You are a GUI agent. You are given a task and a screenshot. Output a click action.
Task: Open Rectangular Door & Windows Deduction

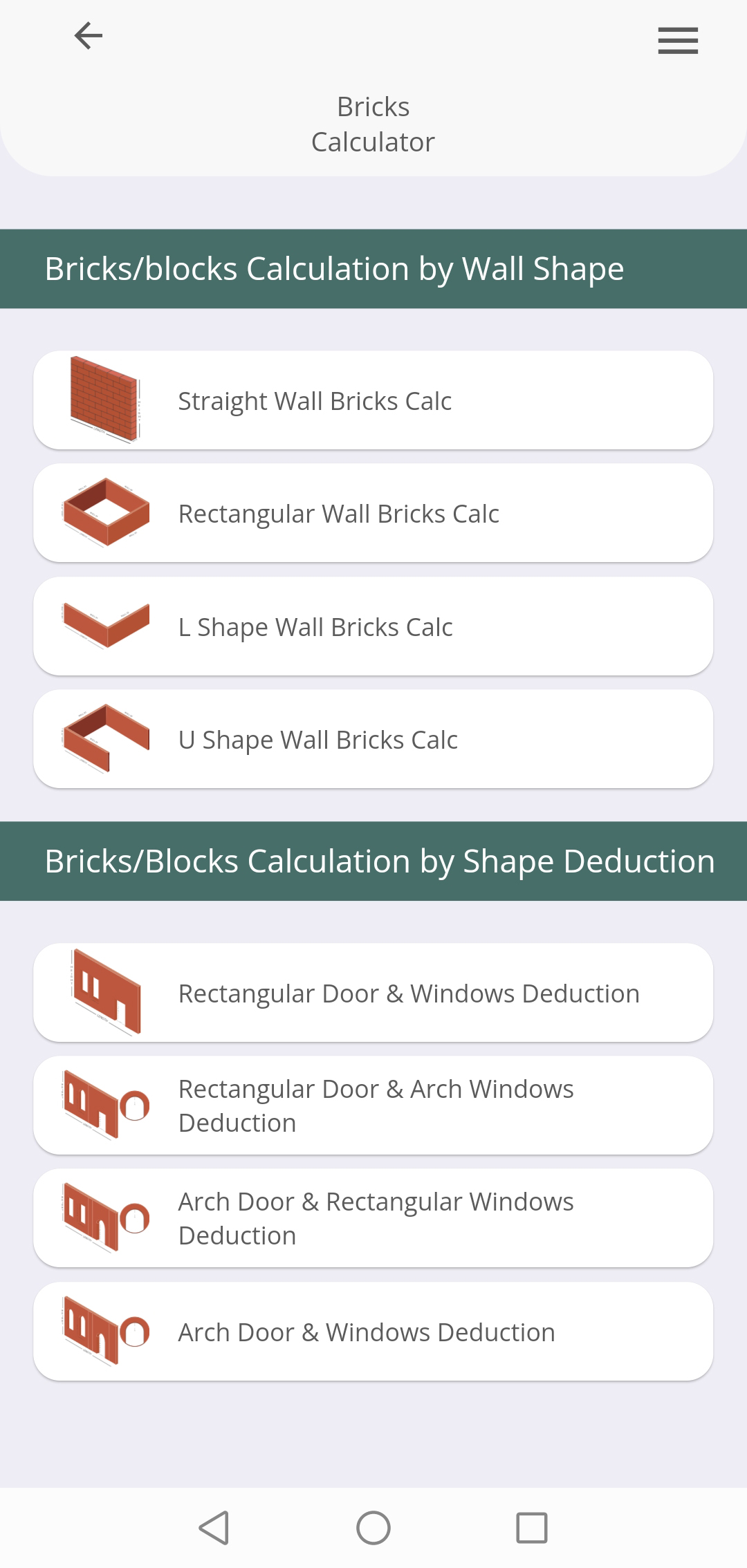[x=373, y=991]
